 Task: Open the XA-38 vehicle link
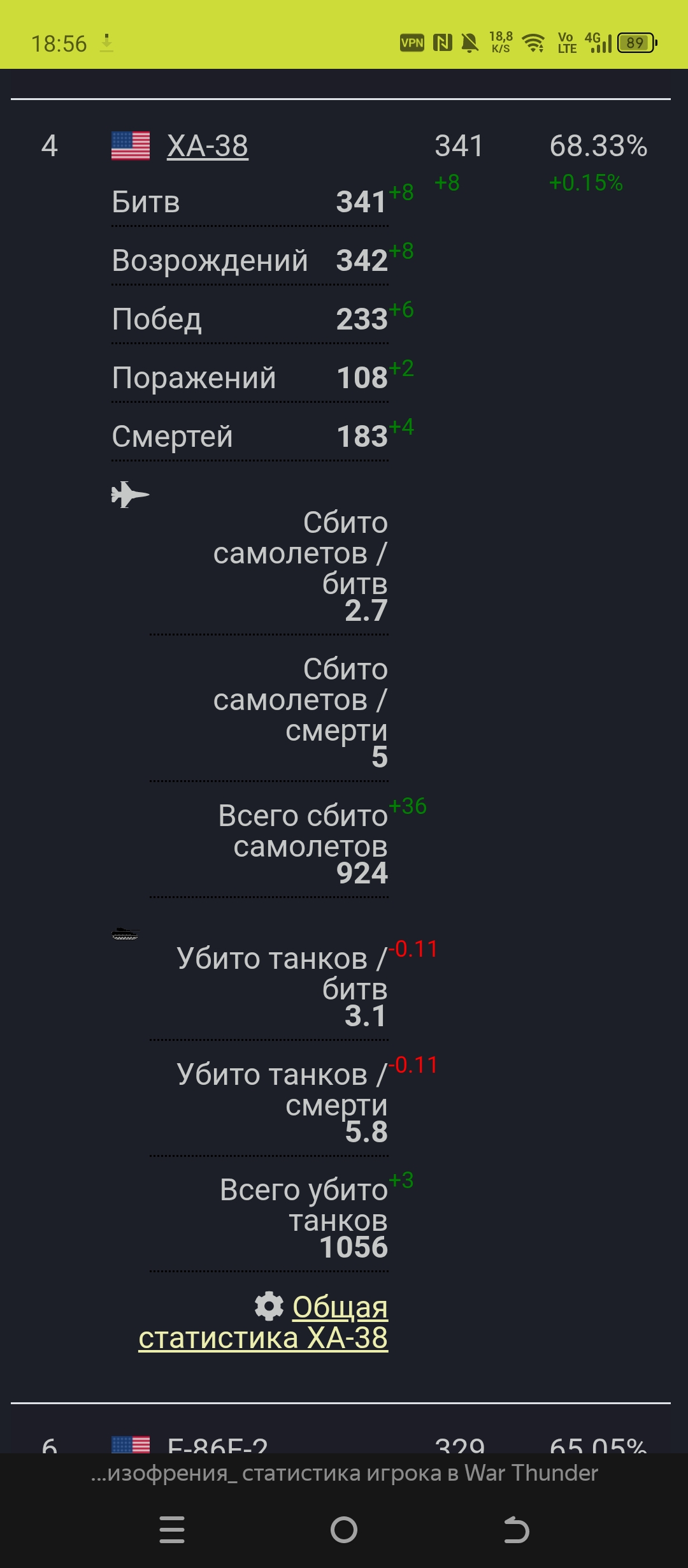coord(208,147)
